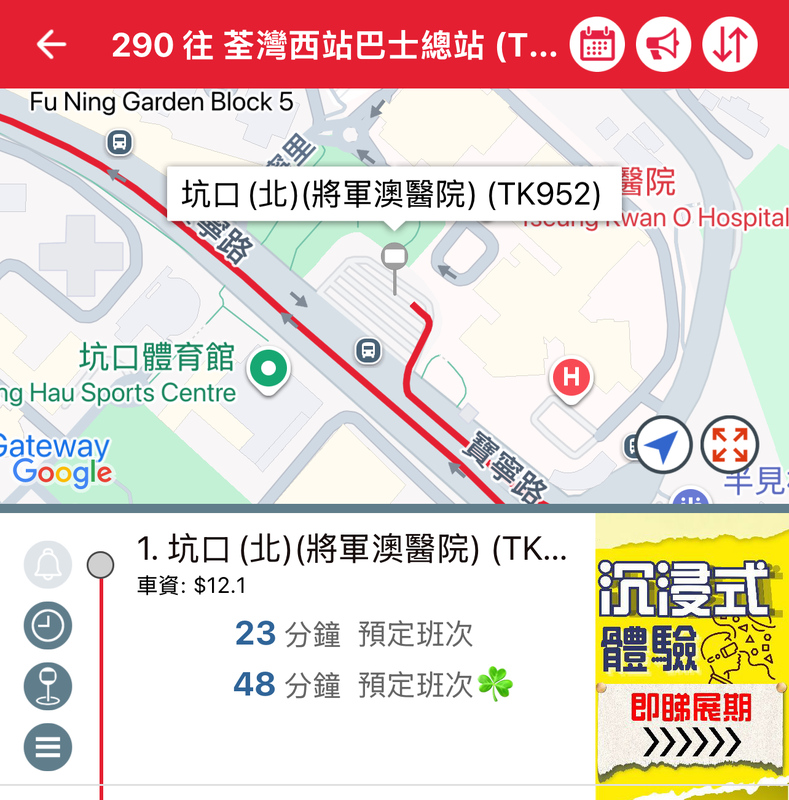Open the clock schedule icon for stop 1
This screenshot has width=789, height=800.
point(48,627)
